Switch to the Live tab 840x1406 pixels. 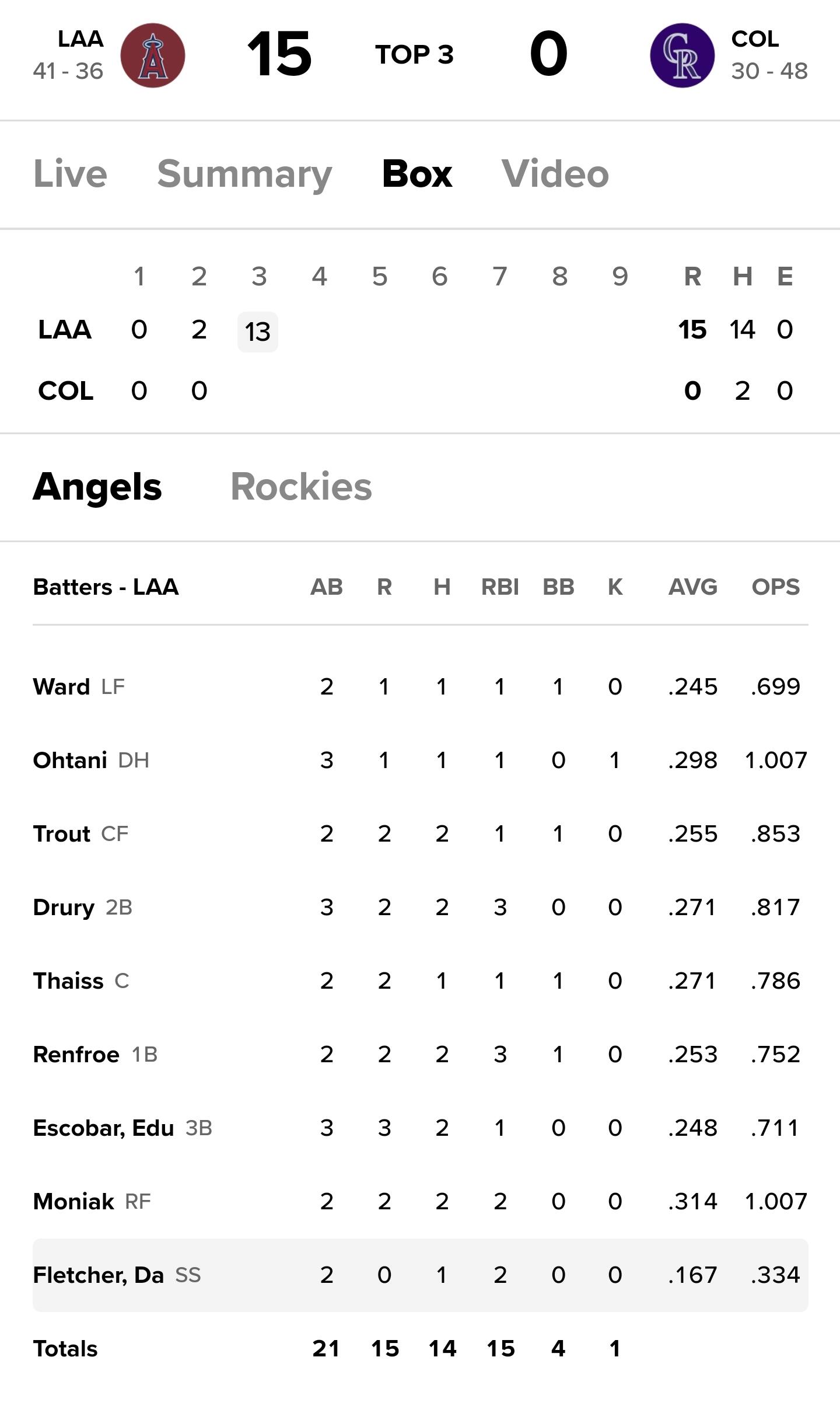(70, 174)
